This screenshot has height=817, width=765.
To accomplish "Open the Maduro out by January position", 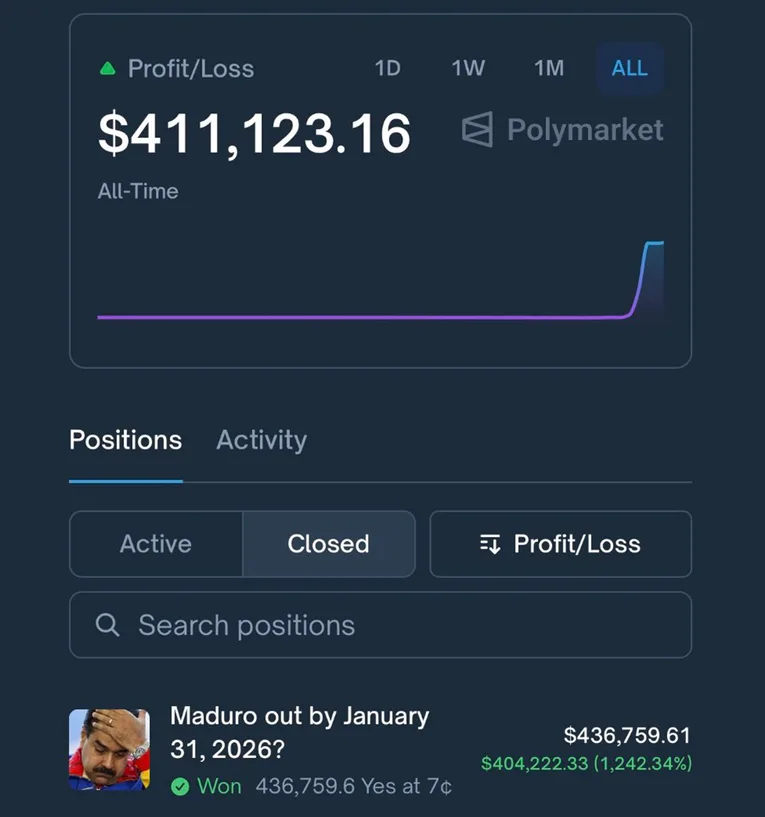I will (300, 731).
